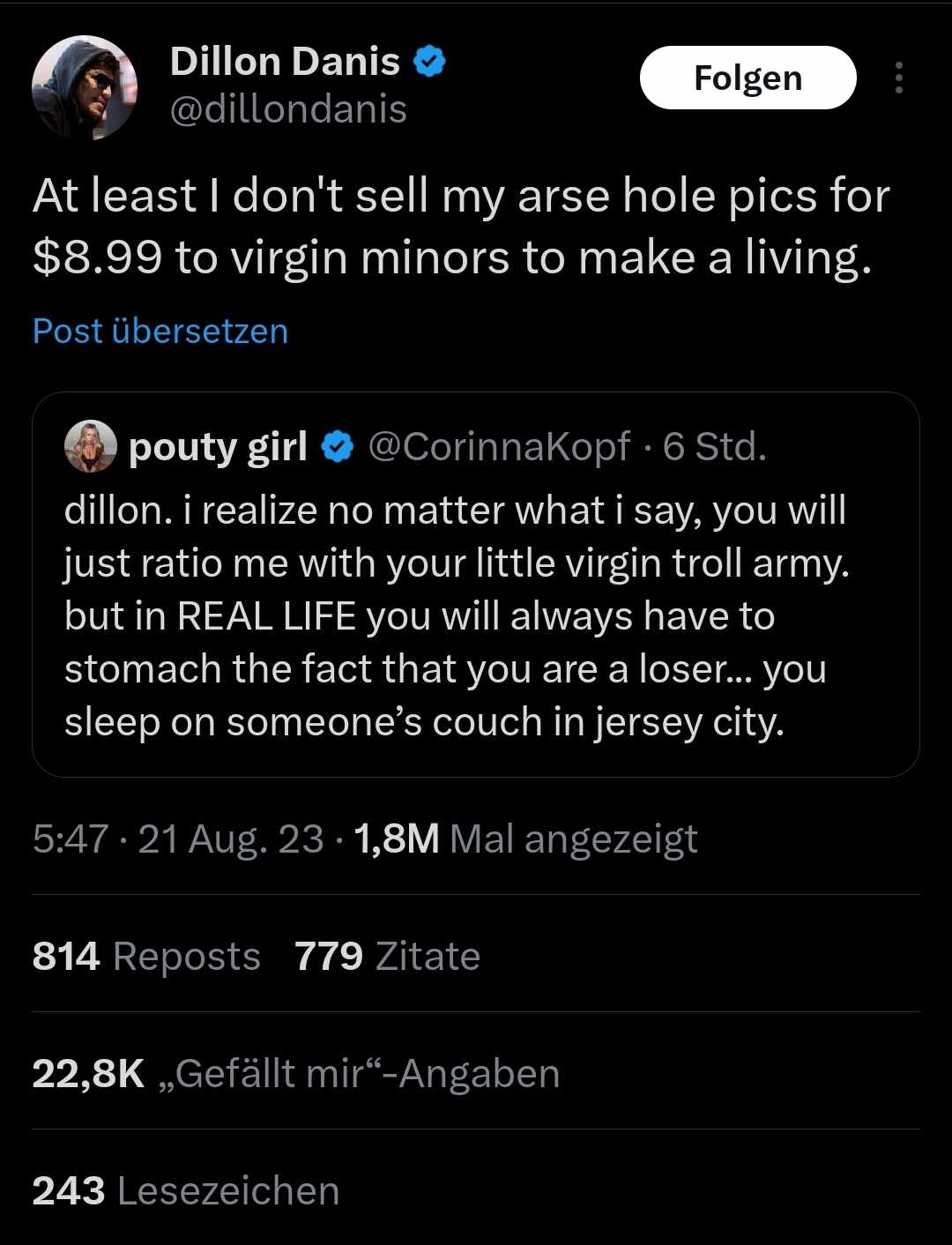Open Dillon Danis's profile picture
The width and height of the screenshot is (952, 1245).
tap(85, 87)
